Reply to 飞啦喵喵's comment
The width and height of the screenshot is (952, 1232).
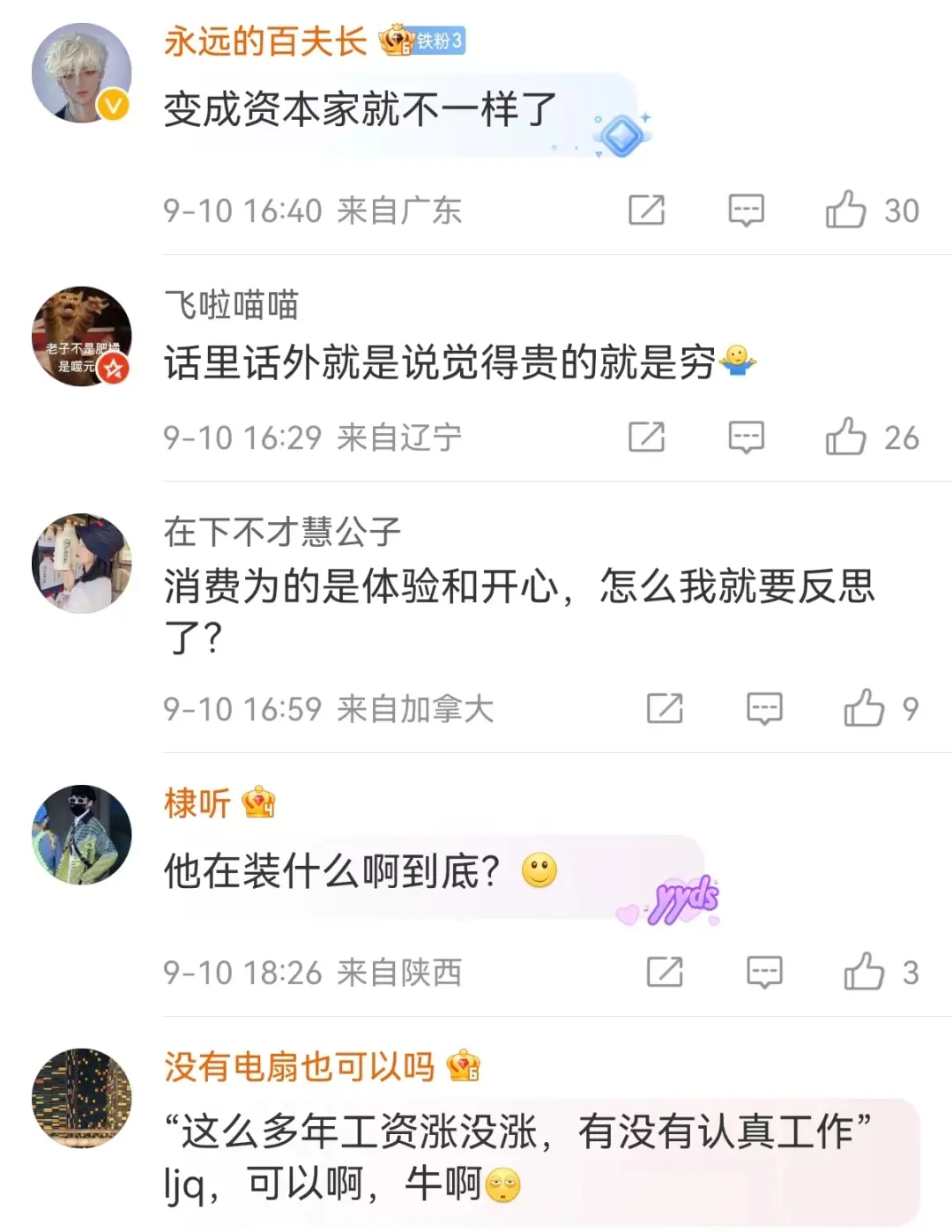[746, 437]
